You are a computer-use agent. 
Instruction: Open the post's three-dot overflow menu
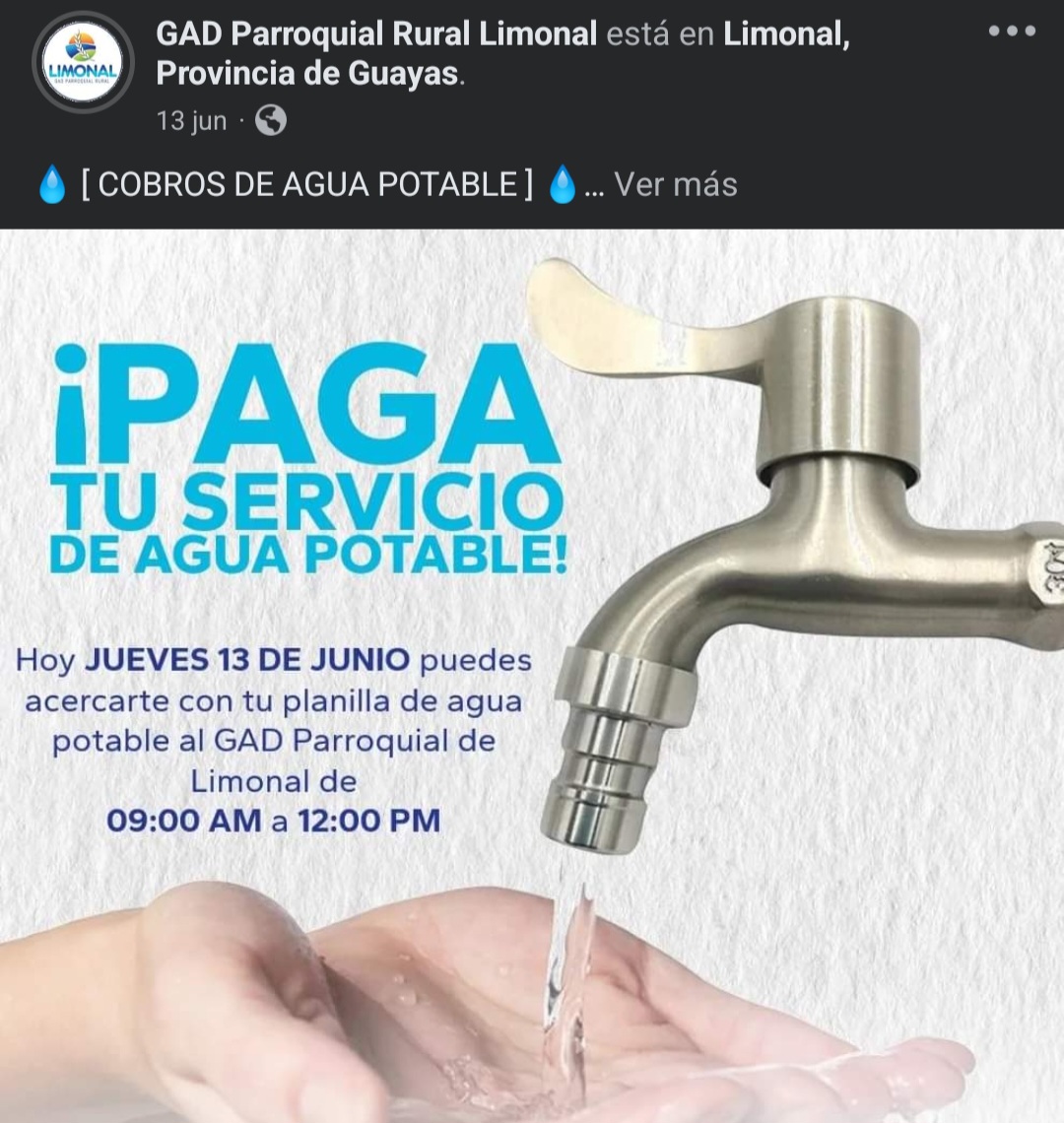pyautogui.click(x=1012, y=32)
